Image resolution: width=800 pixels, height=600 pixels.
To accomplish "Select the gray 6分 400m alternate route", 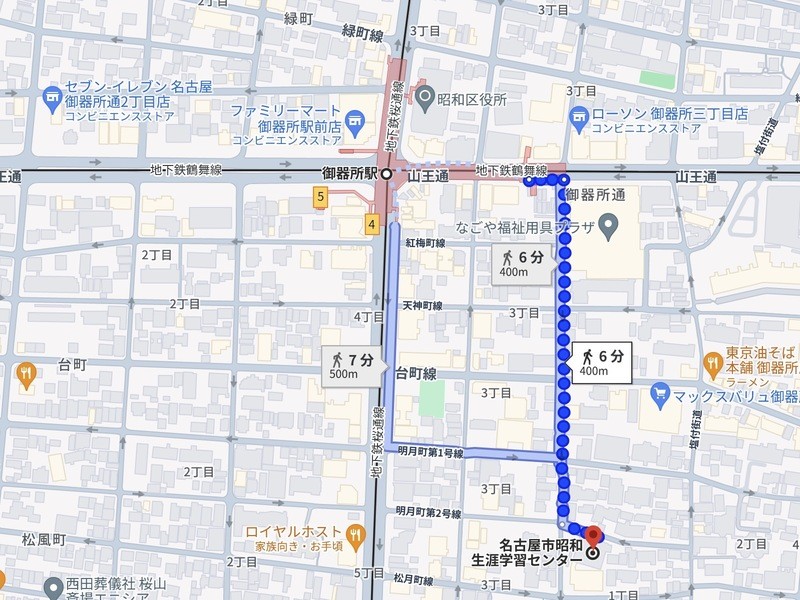I will tap(523, 265).
